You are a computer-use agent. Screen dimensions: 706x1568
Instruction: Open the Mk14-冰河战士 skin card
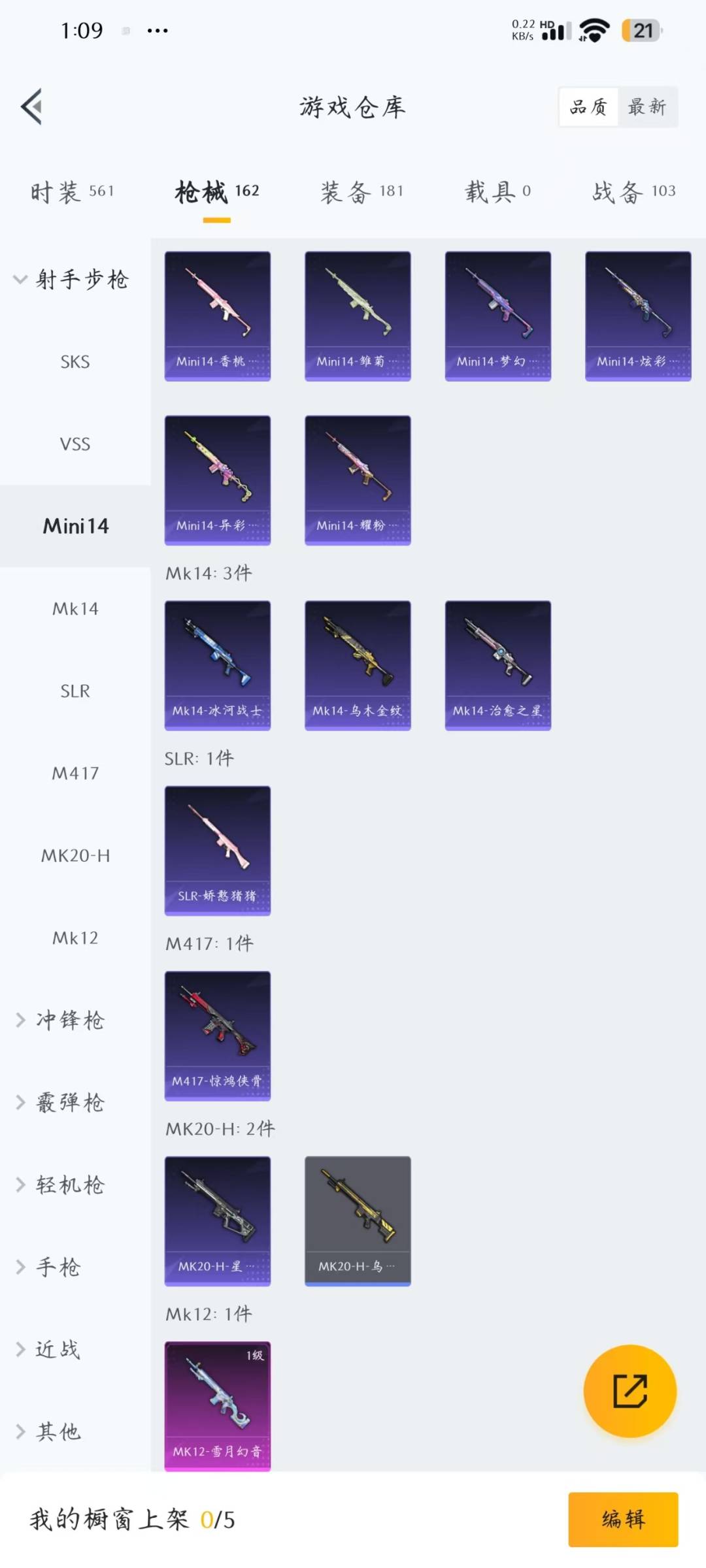pos(217,665)
